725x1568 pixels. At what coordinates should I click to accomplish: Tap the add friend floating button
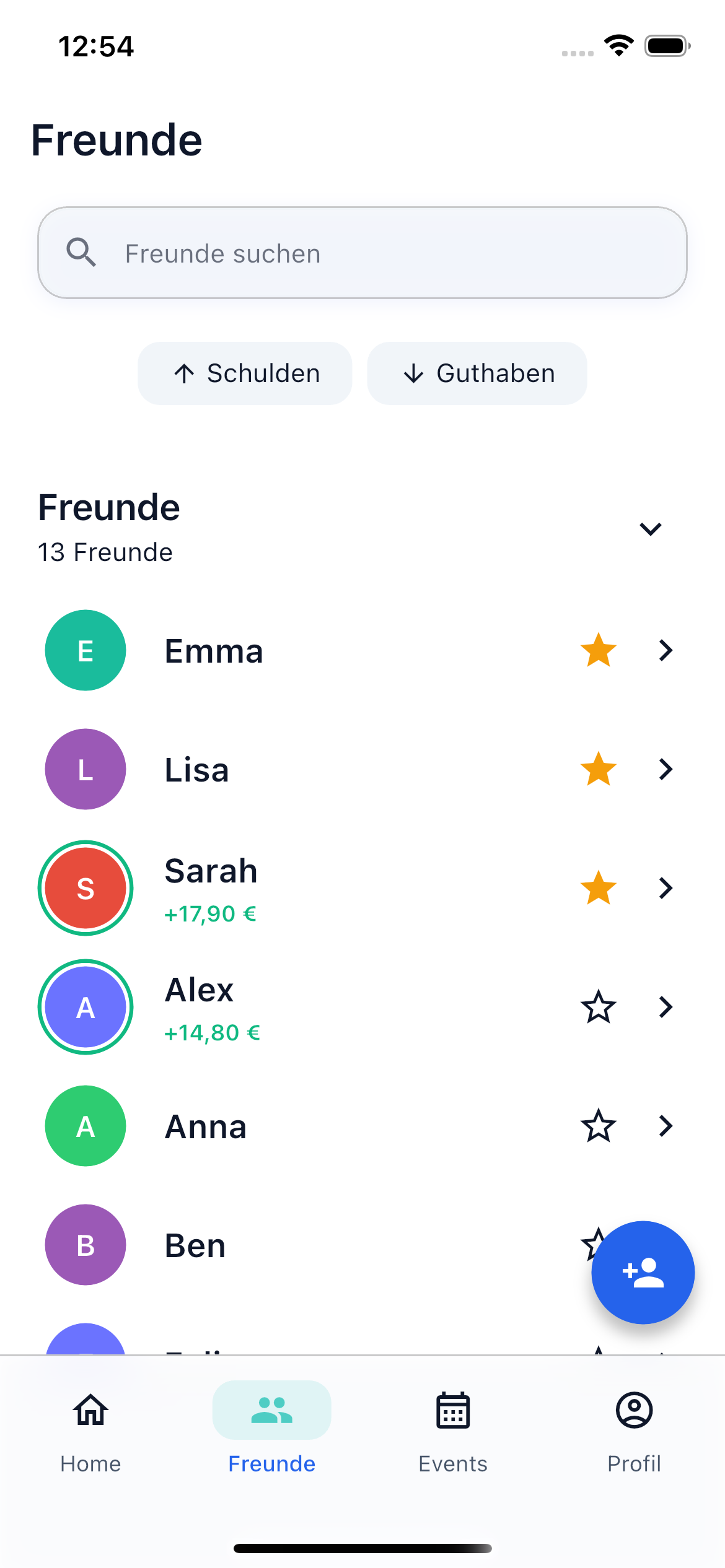pyautogui.click(x=643, y=1271)
